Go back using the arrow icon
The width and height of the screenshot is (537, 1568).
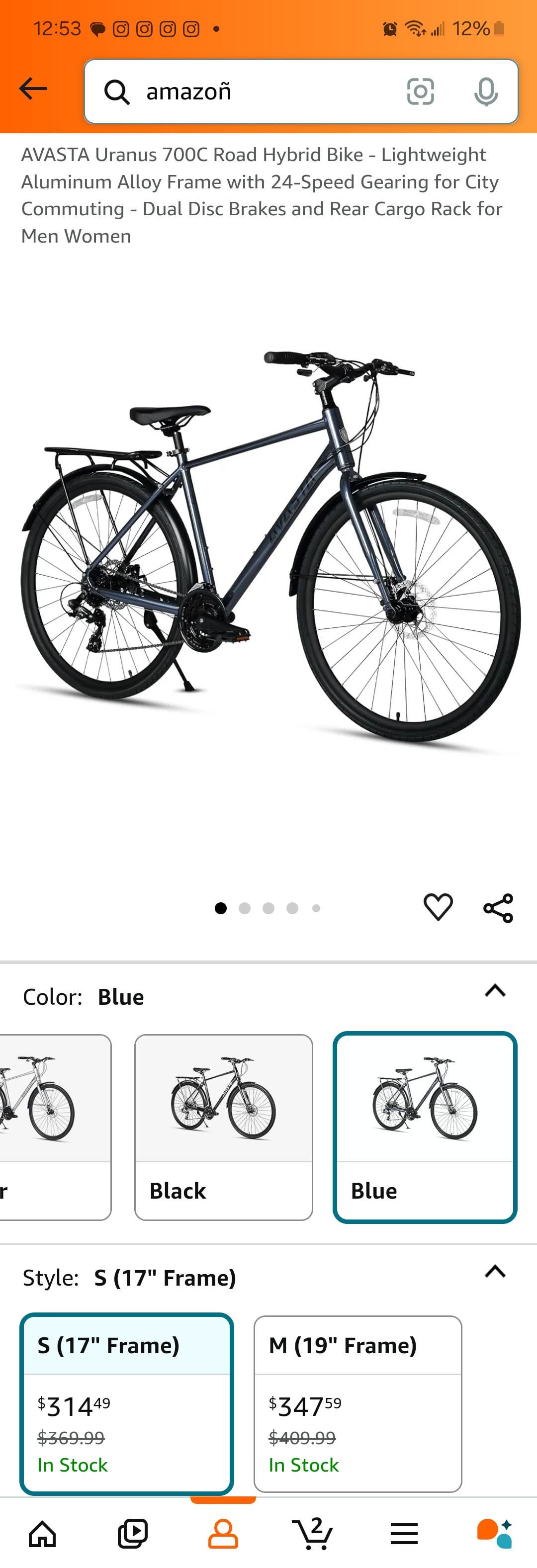click(33, 89)
